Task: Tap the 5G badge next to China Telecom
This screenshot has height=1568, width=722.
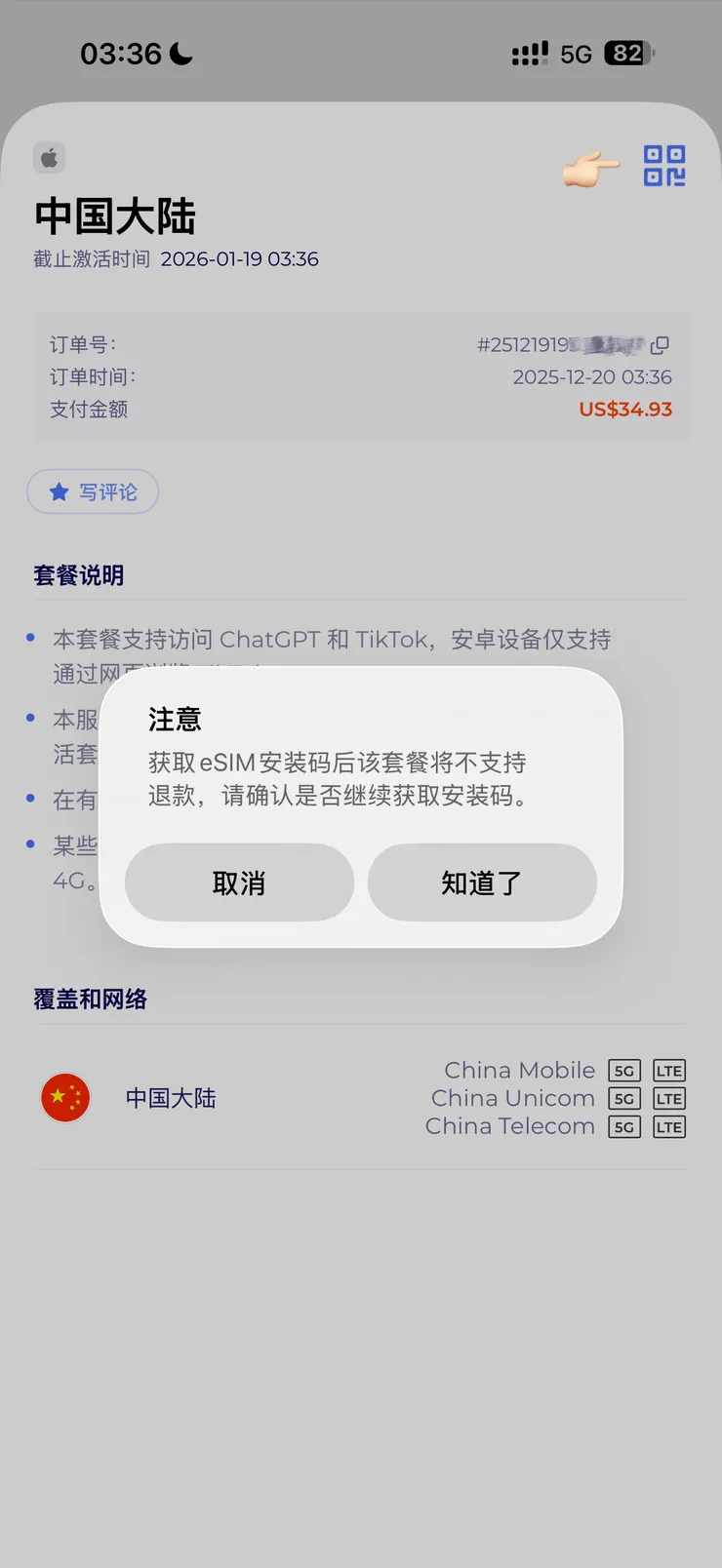Action: pos(624,1126)
